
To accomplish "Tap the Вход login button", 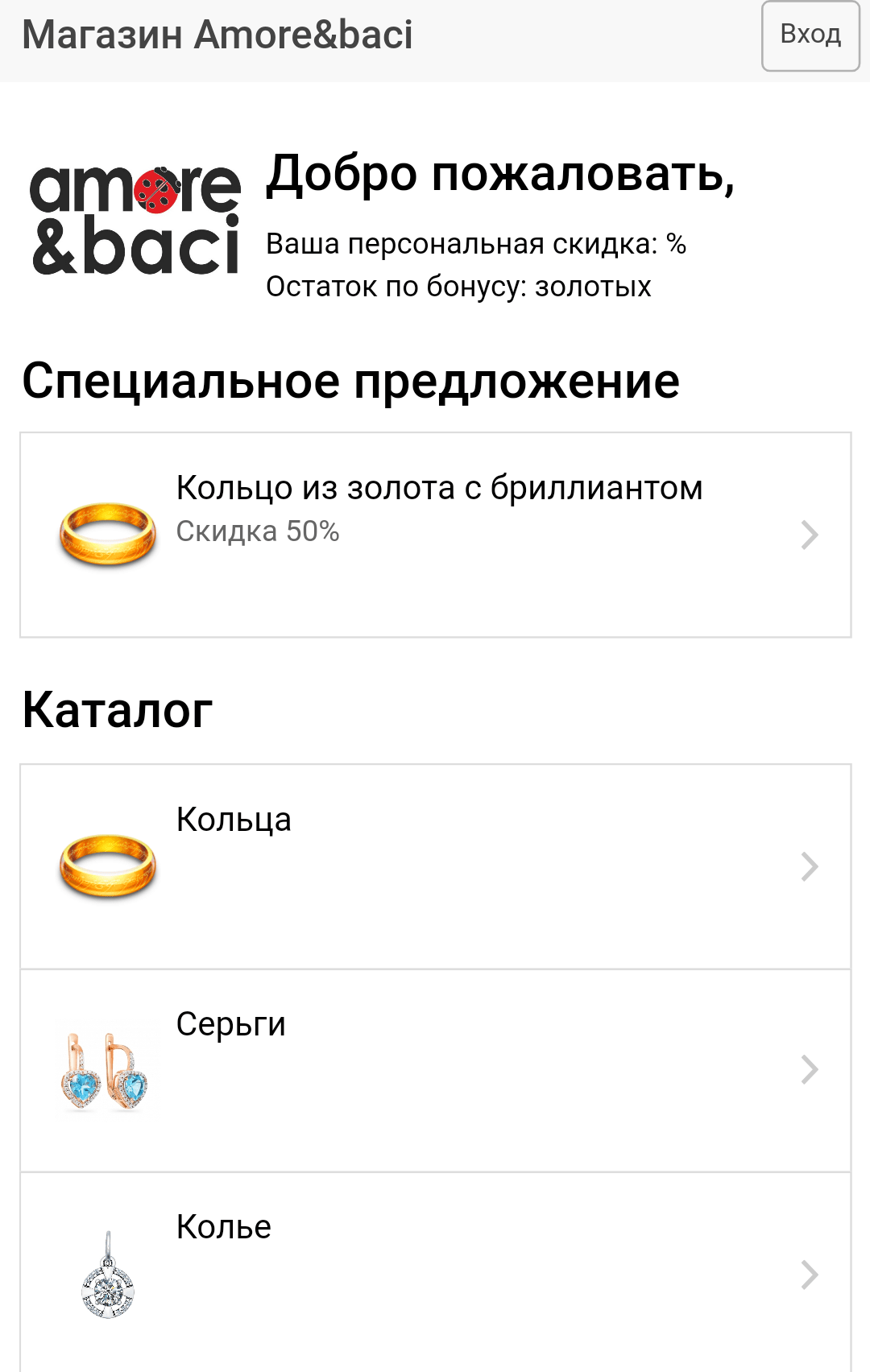I will pyautogui.click(x=810, y=35).
